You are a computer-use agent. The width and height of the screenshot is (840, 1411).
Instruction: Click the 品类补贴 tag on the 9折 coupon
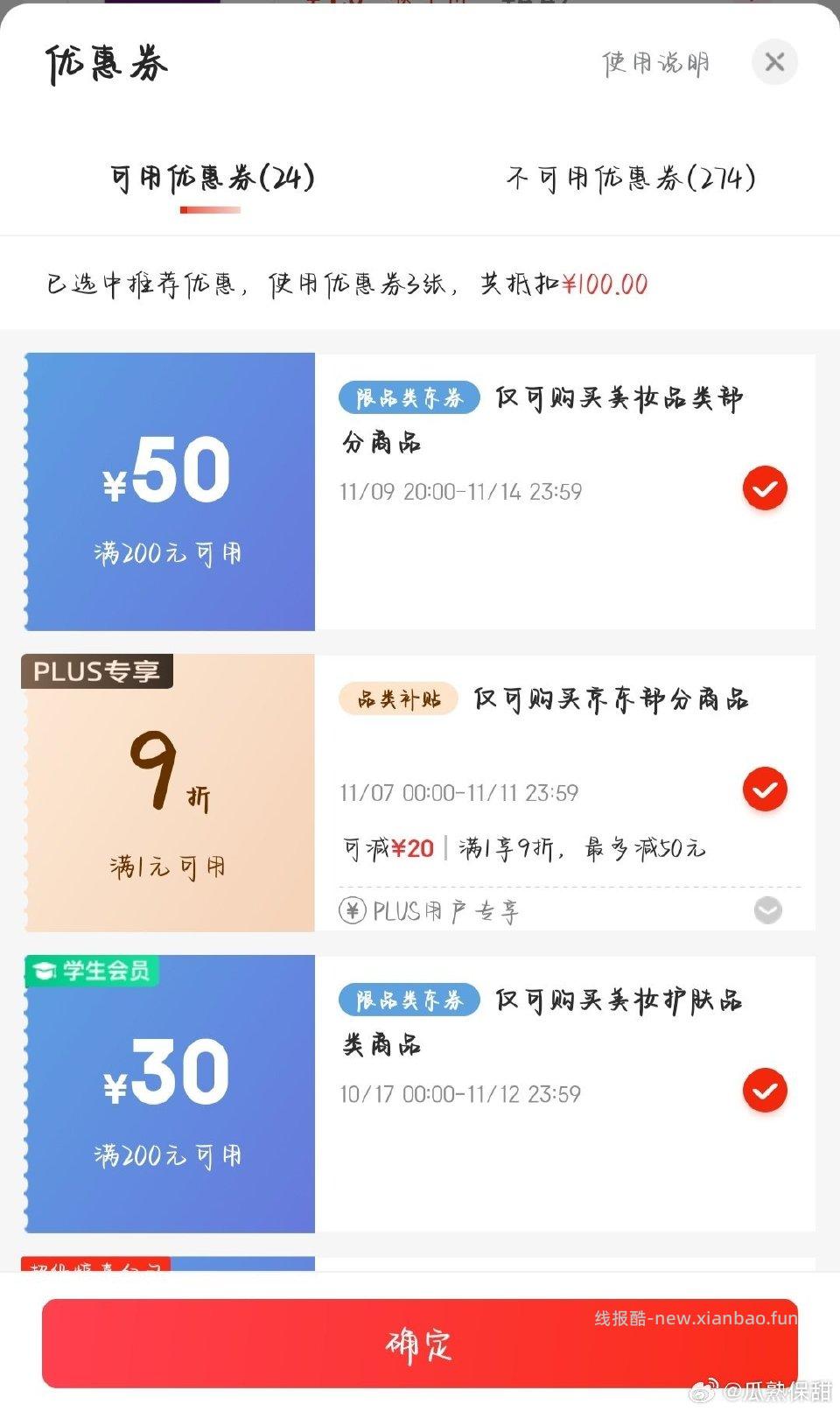pos(398,699)
